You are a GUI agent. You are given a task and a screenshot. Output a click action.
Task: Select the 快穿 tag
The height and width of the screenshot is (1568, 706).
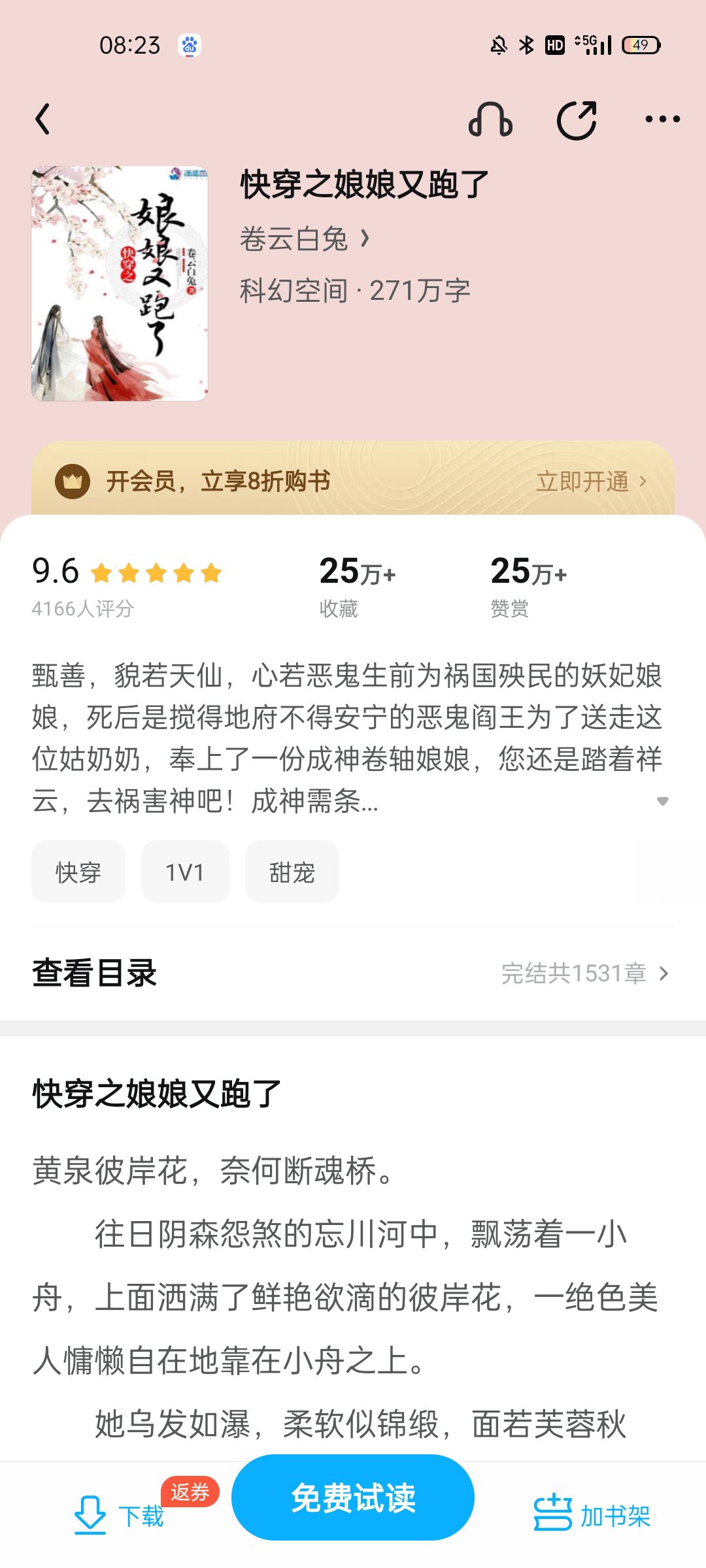tap(78, 872)
